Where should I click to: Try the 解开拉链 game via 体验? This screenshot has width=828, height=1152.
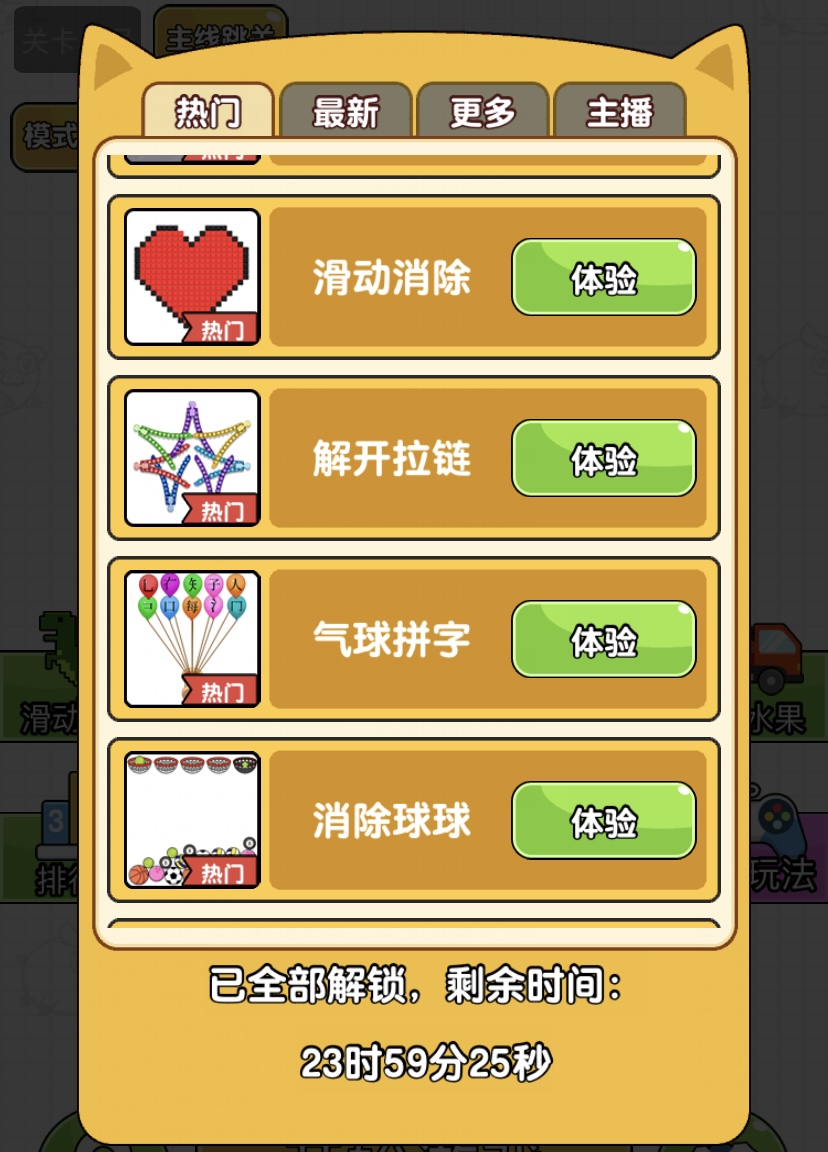(x=603, y=459)
